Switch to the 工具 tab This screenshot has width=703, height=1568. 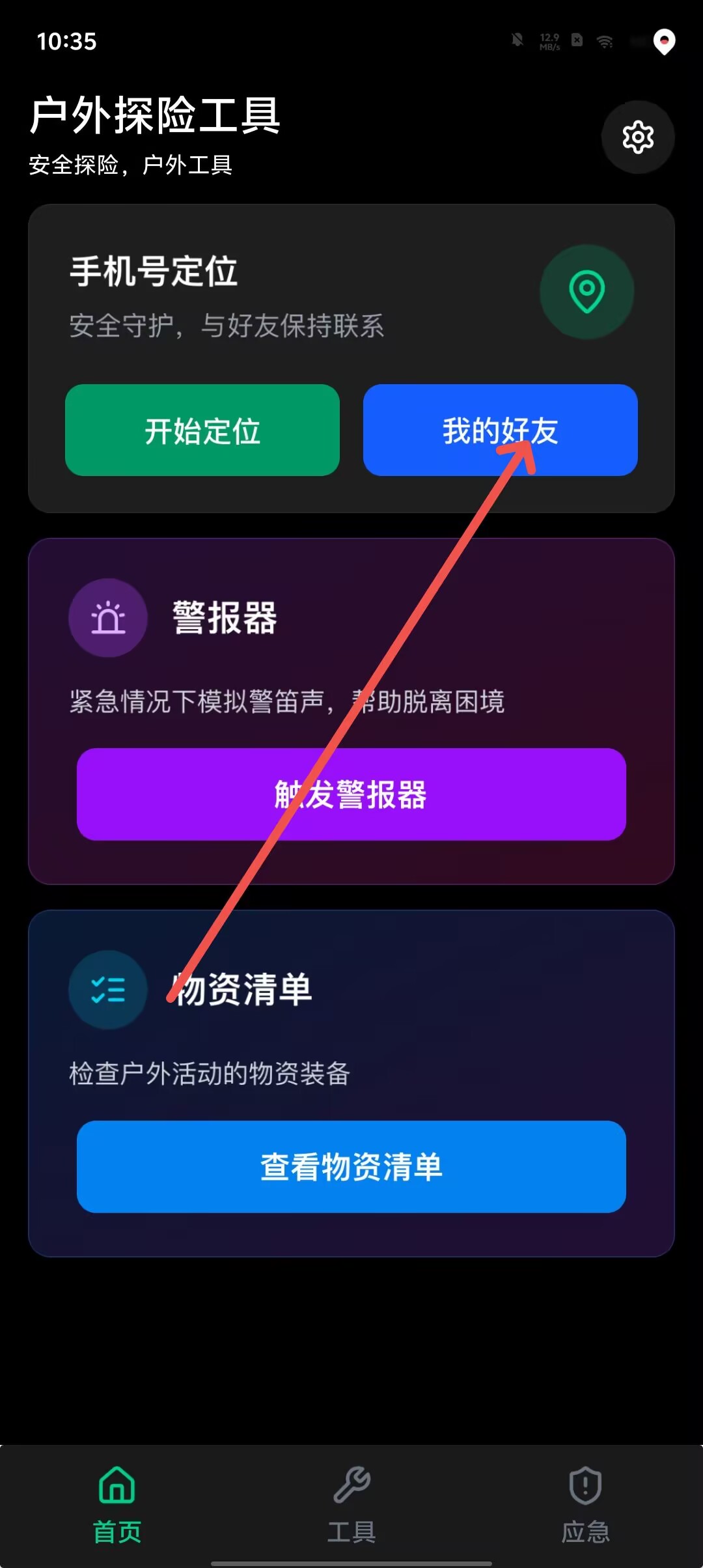coord(351,1505)
